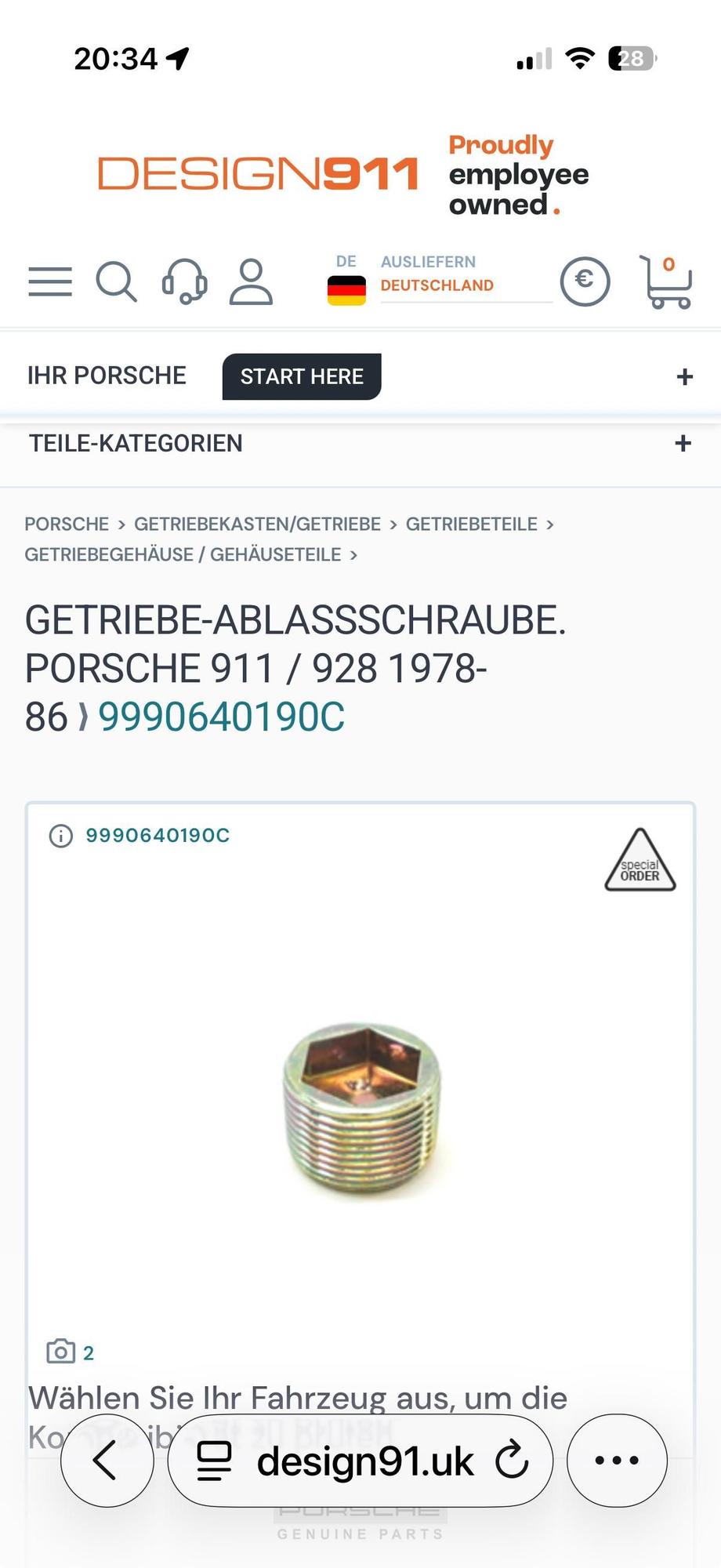The height and width of the screenshot is (1568, 721).
Task: Open the user account icon
Action: click(251, 281)
